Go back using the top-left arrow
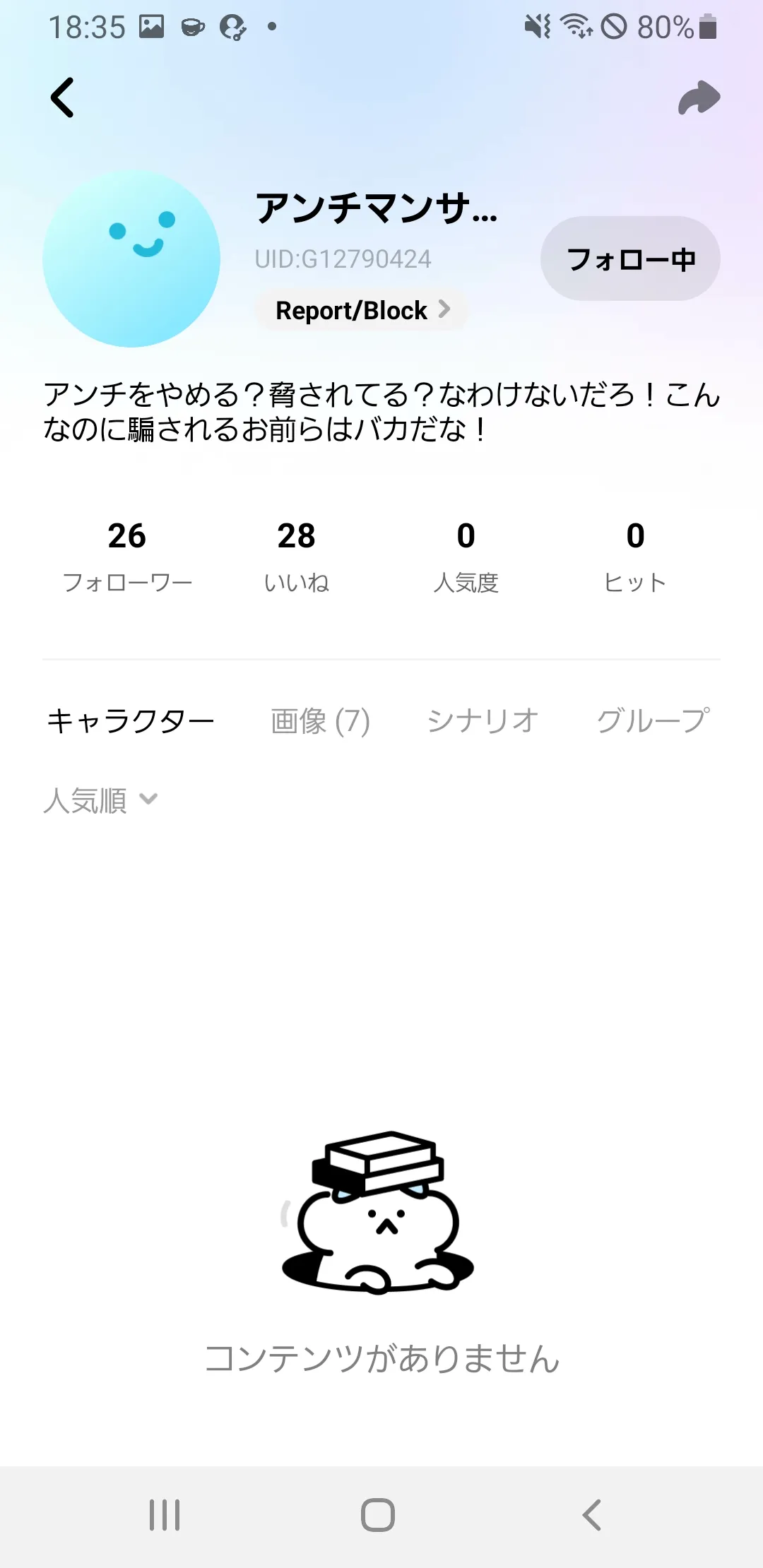 pos(62,97)
